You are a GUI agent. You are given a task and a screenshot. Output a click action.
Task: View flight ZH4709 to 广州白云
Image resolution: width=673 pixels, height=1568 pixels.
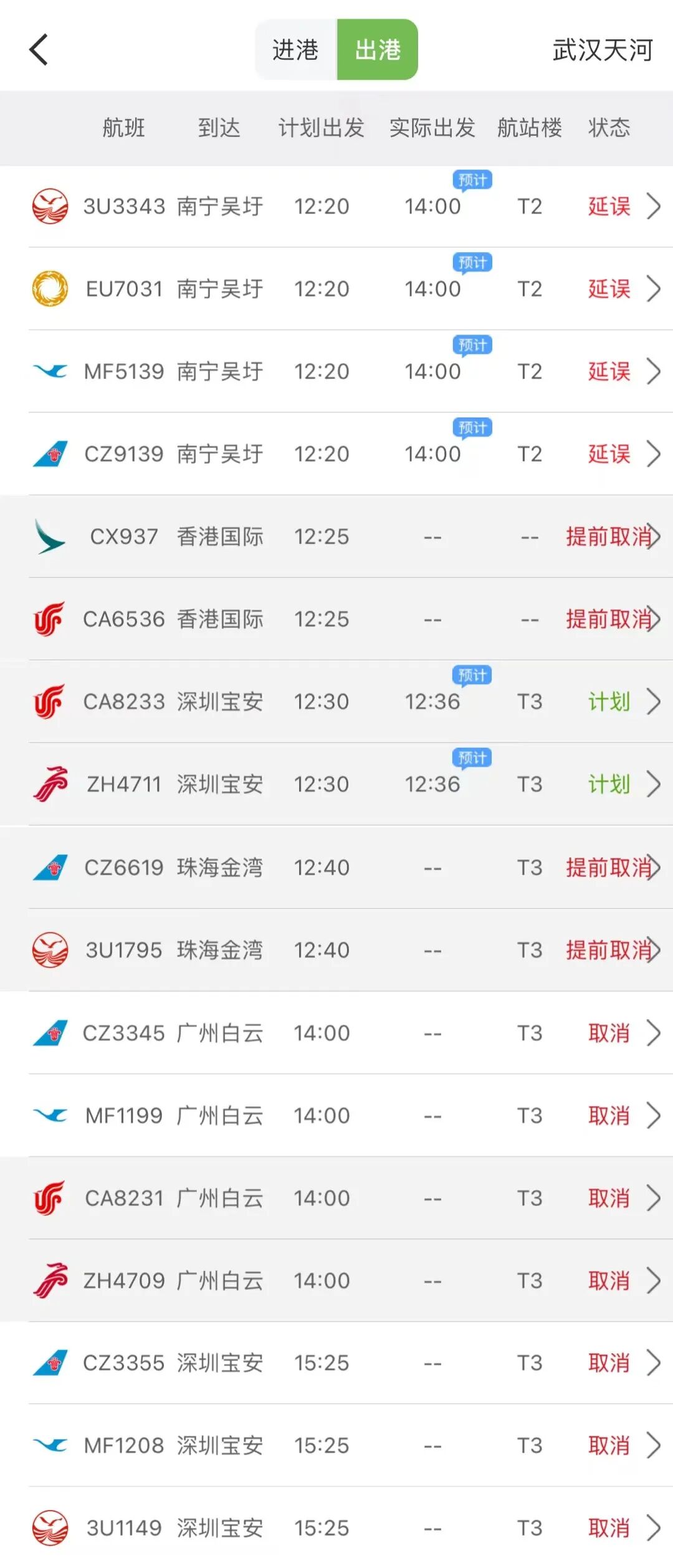coord(336,1280)
